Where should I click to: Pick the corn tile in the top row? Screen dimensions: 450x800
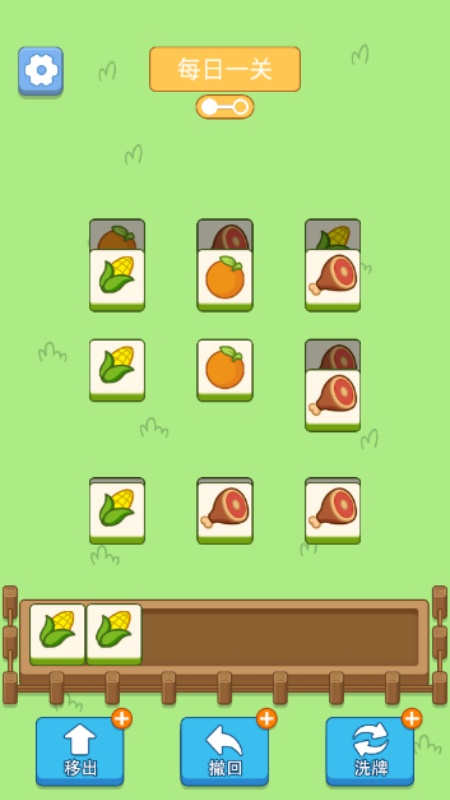pyautogui.click(x=117, y=280)
